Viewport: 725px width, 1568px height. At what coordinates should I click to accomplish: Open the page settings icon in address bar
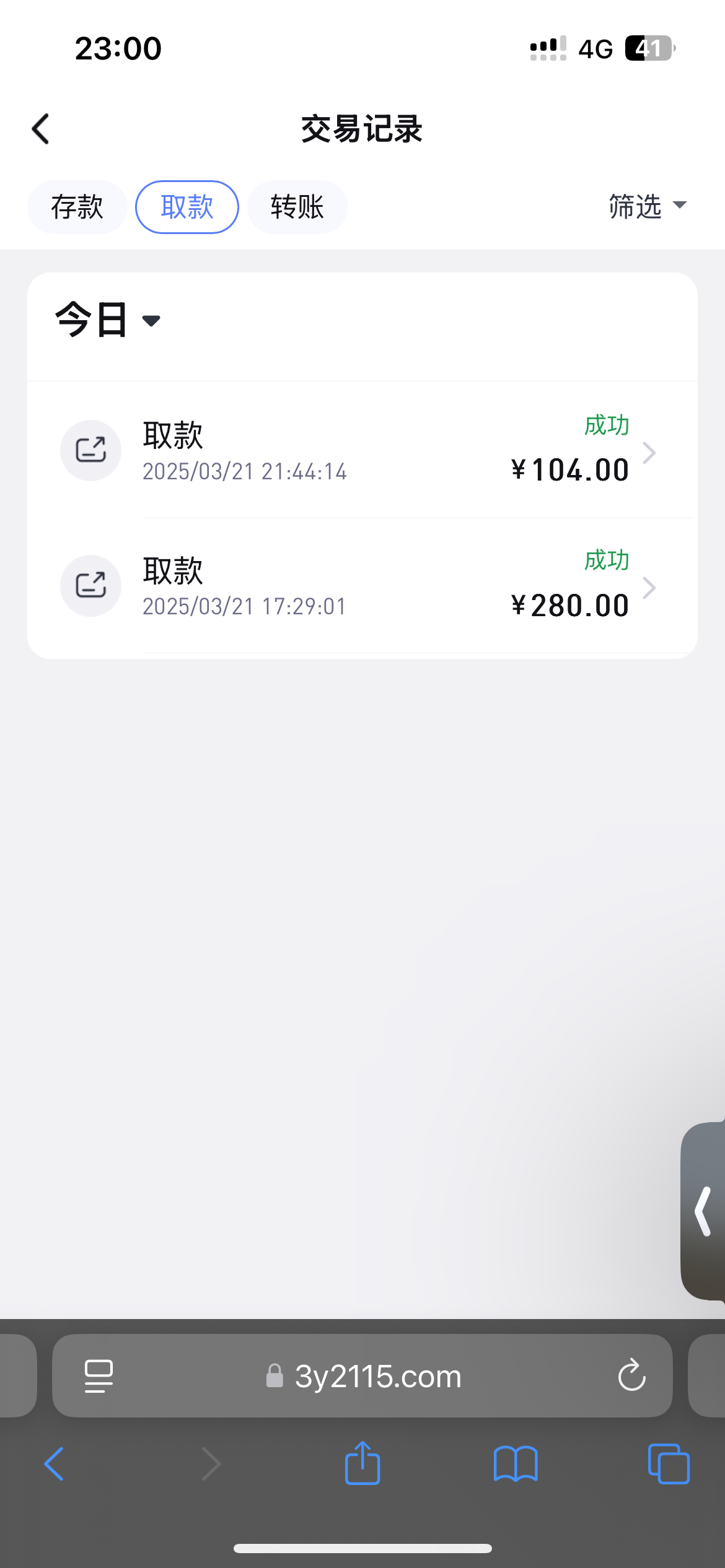99,1376
